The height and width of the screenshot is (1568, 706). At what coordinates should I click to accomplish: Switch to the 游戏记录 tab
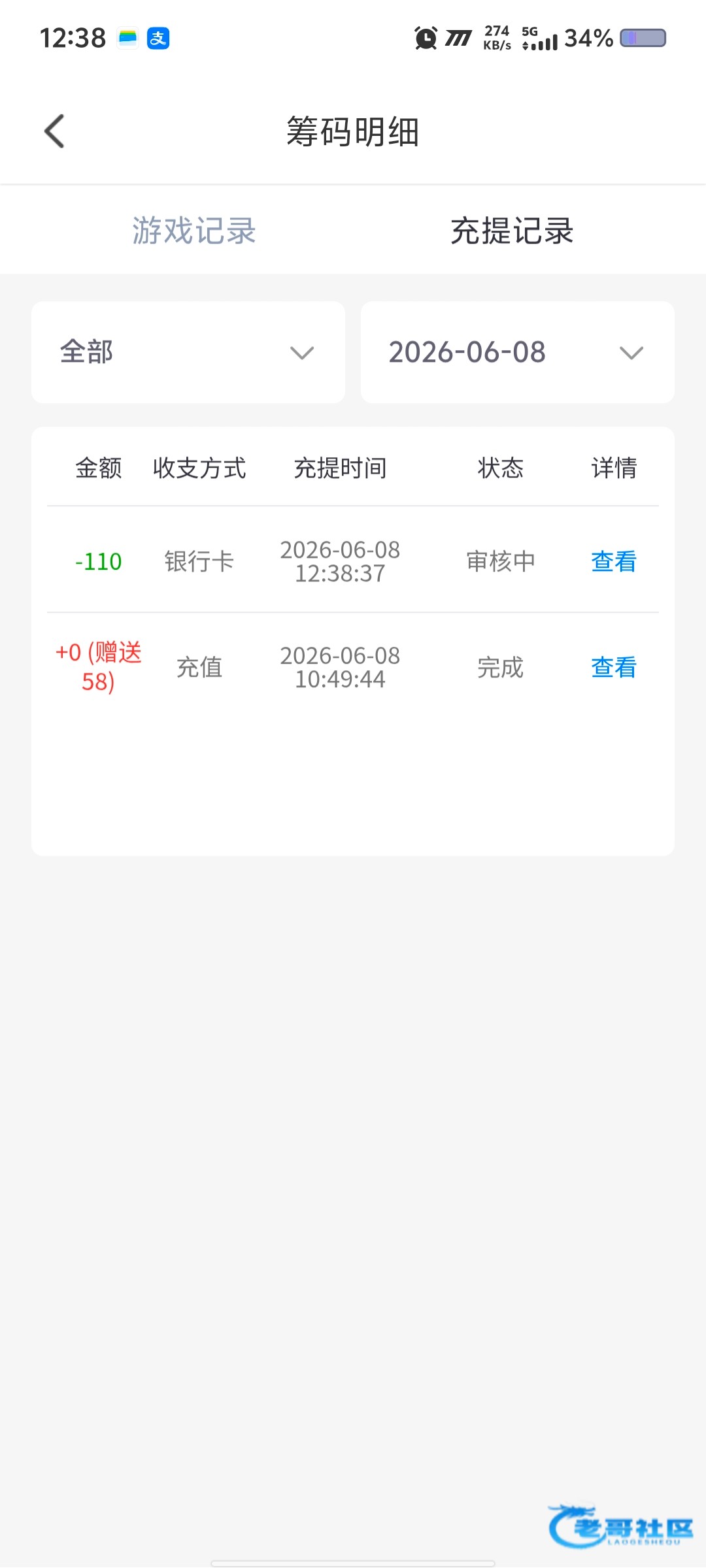click(194, 231)
